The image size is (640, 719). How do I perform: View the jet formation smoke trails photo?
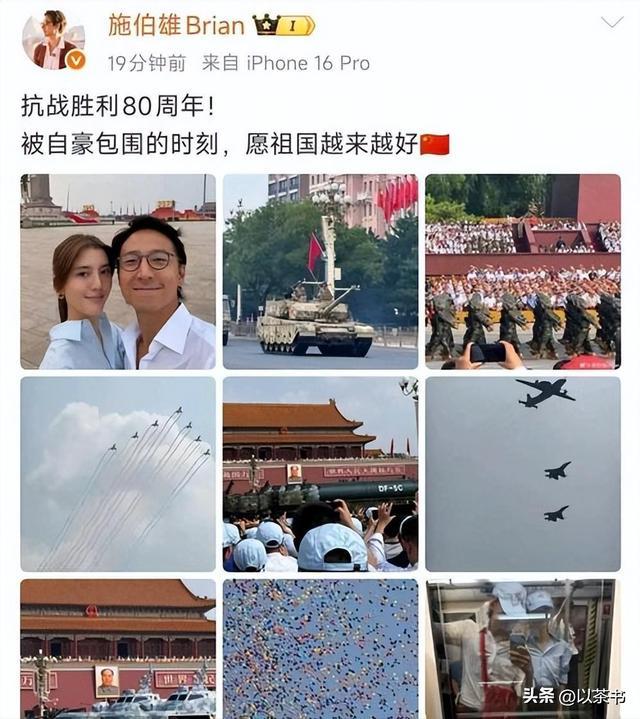tap(118, 474)
